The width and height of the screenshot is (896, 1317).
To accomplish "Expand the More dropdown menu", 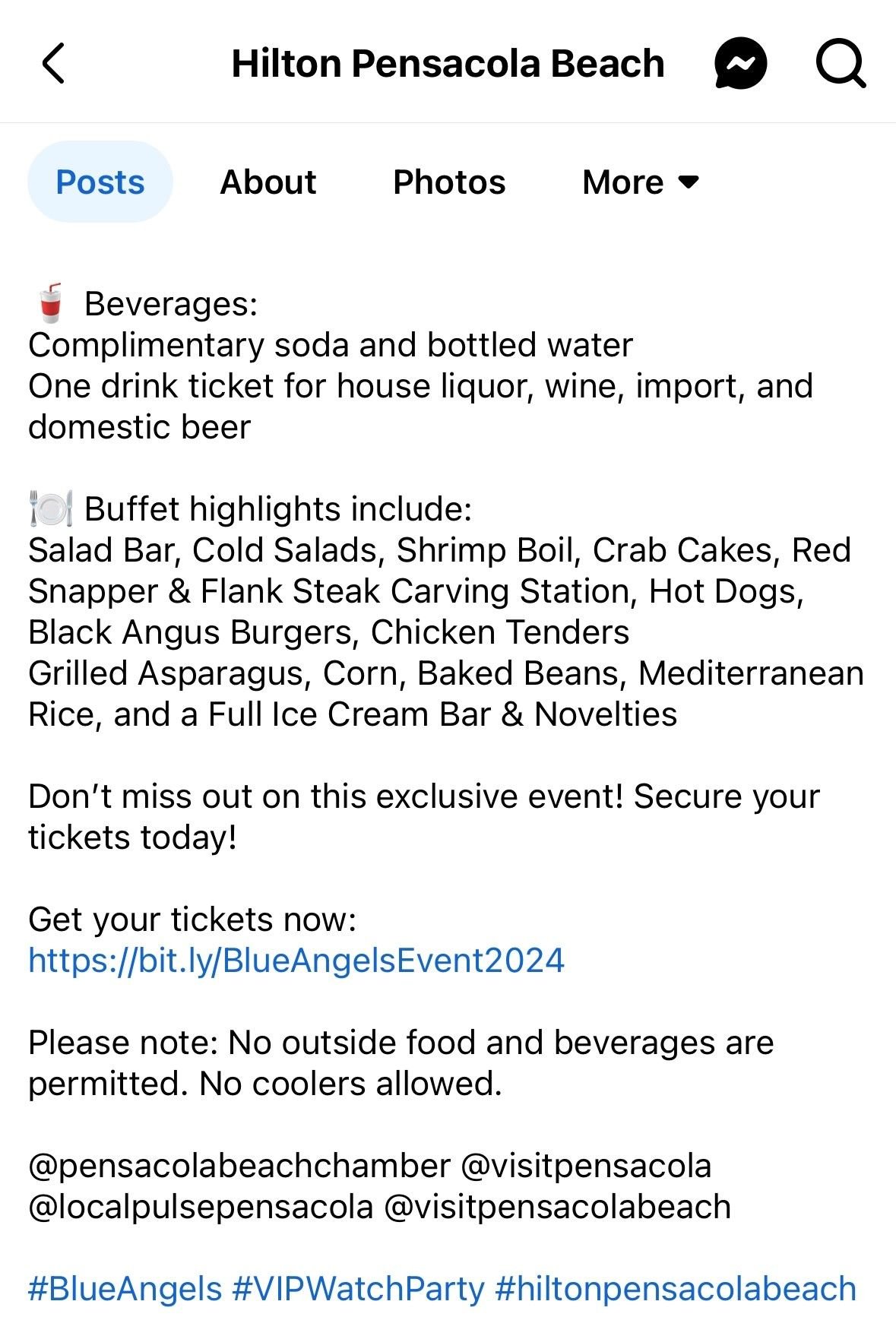I will pos(641,182).
